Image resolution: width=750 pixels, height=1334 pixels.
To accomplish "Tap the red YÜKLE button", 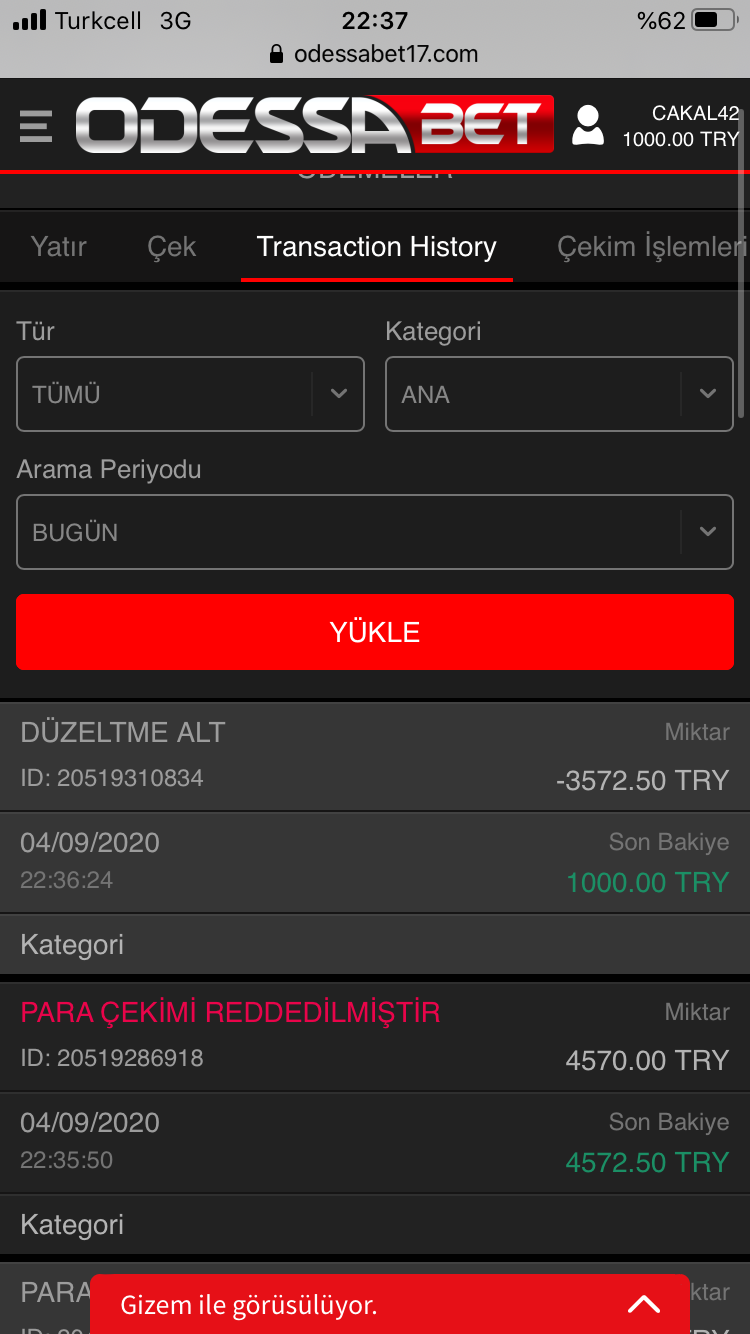I will [375, 632].
